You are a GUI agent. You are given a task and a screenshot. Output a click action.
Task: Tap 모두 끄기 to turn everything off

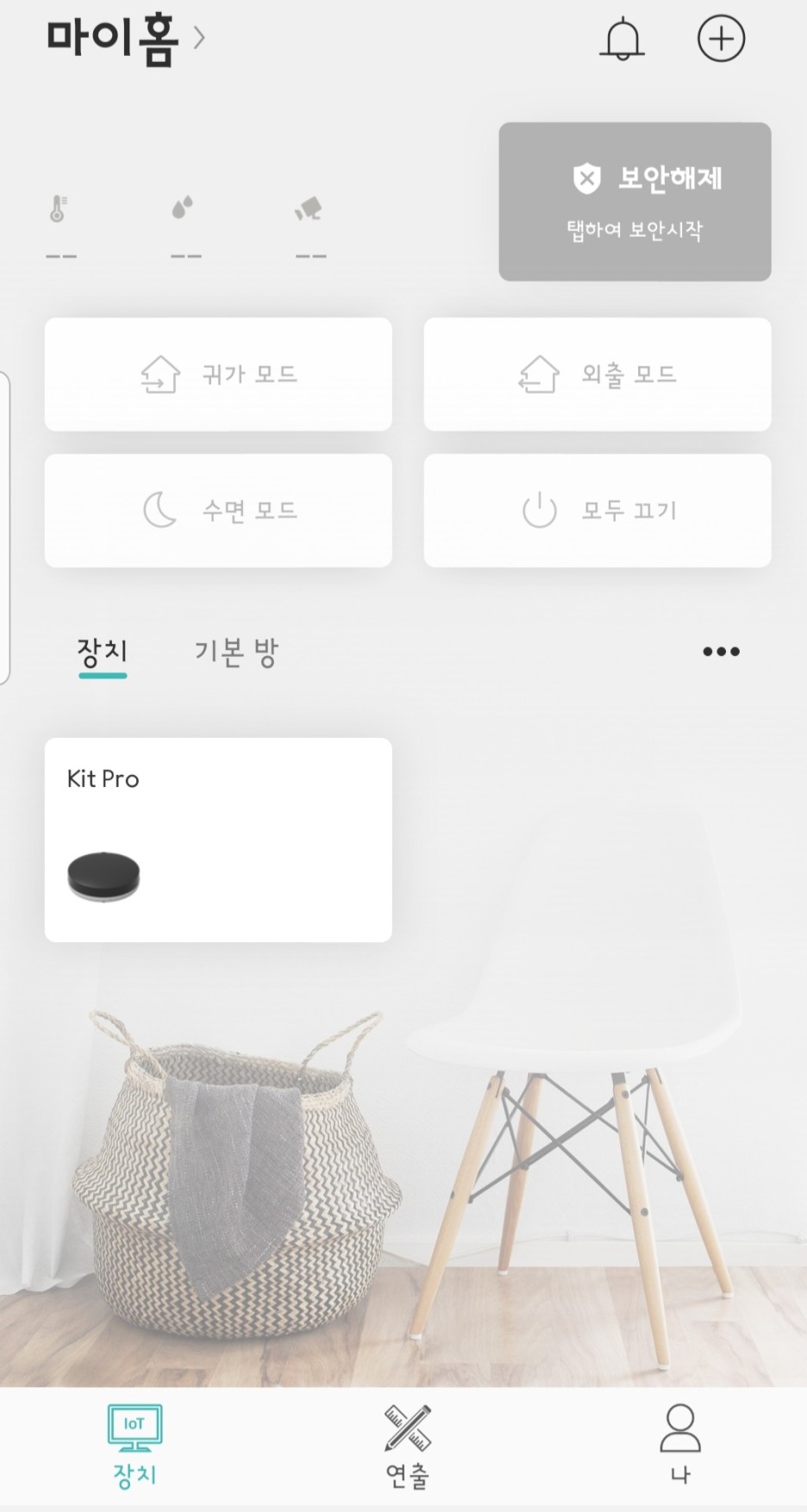(597, 510)
